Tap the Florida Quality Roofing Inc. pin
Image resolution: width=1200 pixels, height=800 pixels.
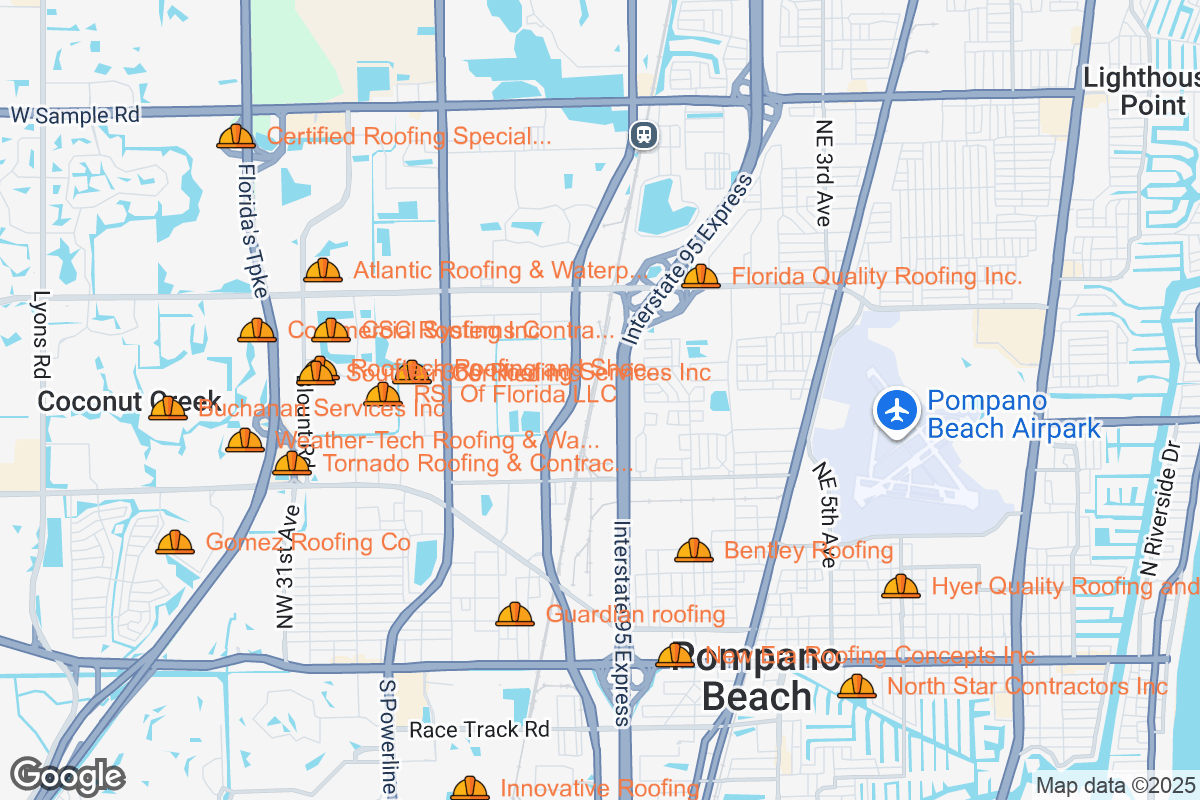[701, 277]
